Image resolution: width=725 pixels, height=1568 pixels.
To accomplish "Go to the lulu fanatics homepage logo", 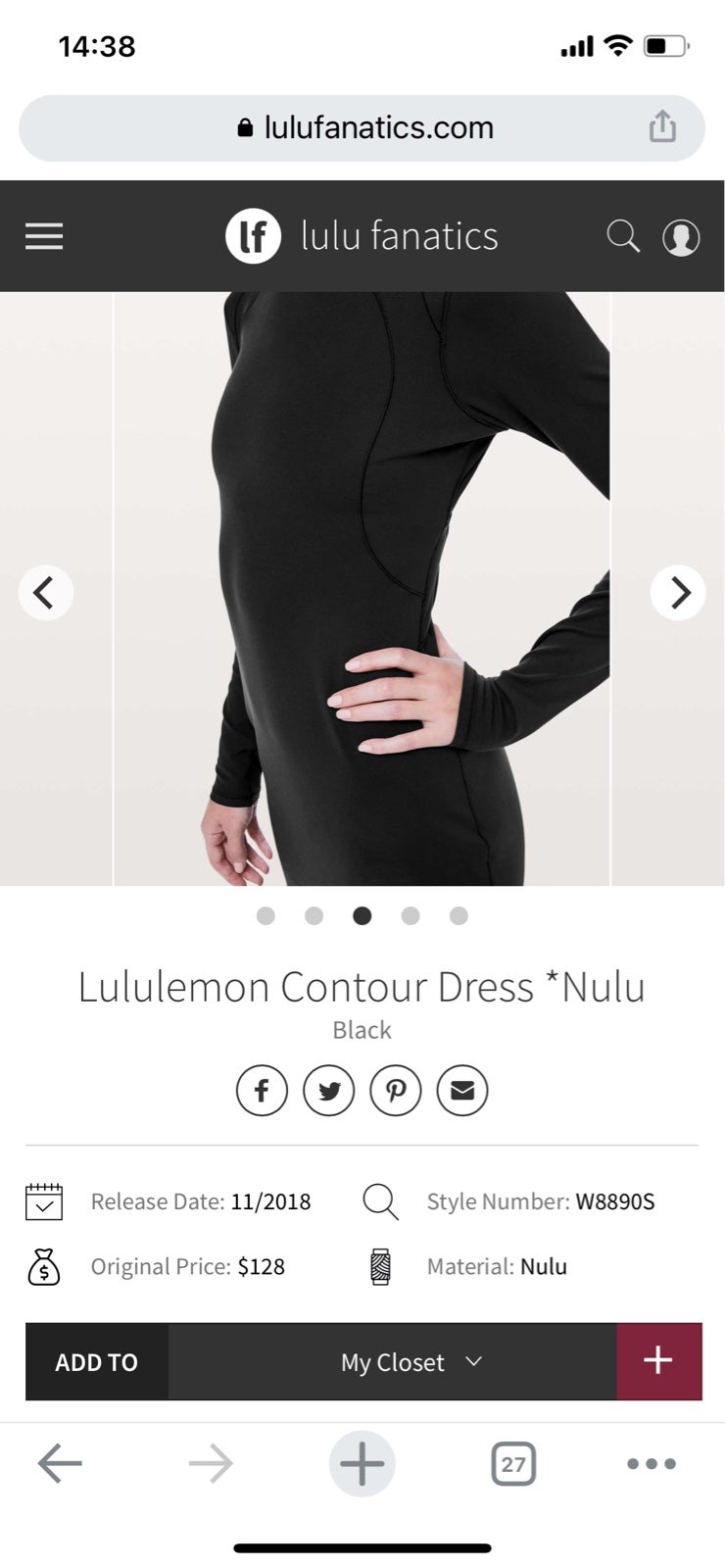I will [x=362, y=236].
